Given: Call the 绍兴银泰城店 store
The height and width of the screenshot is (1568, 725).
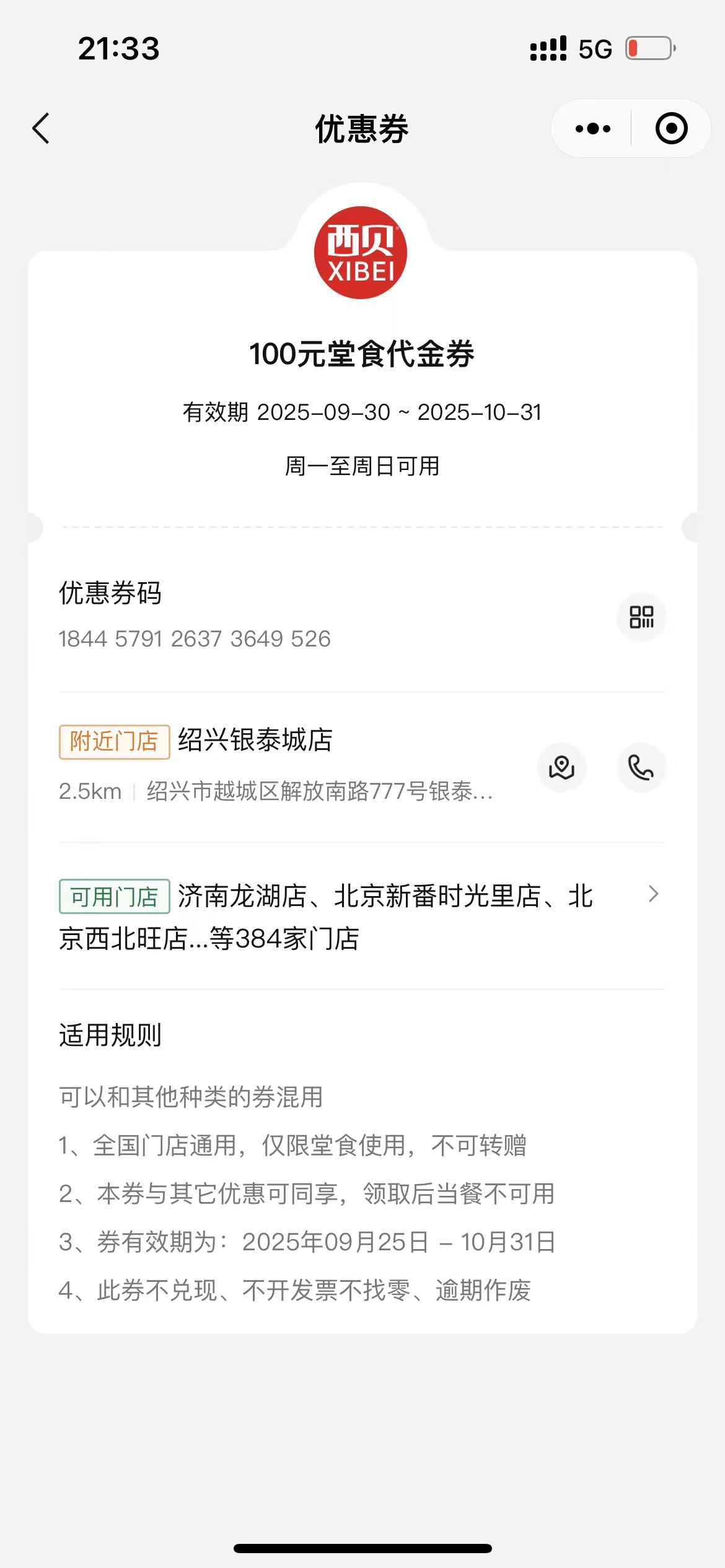Looking at the screenshot, I should tap(641, 768).
